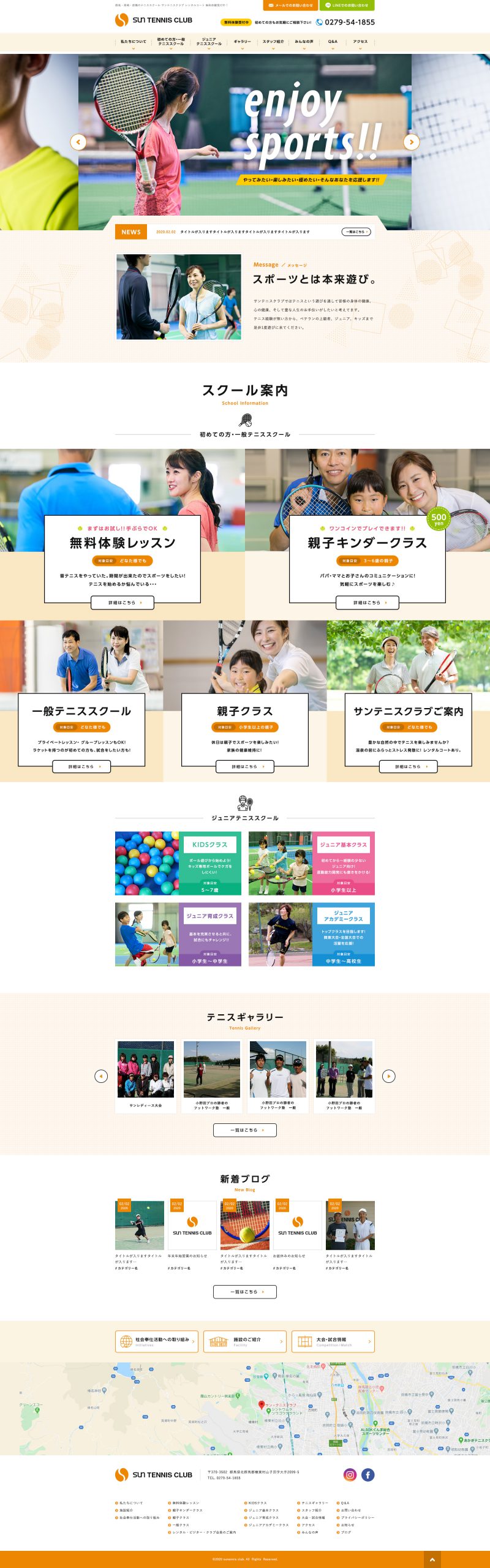The height and width of the screenshot is (1568, 490).
Task: Open the メールでのお問い合わせ button
Action: click(x=290, y=6)
